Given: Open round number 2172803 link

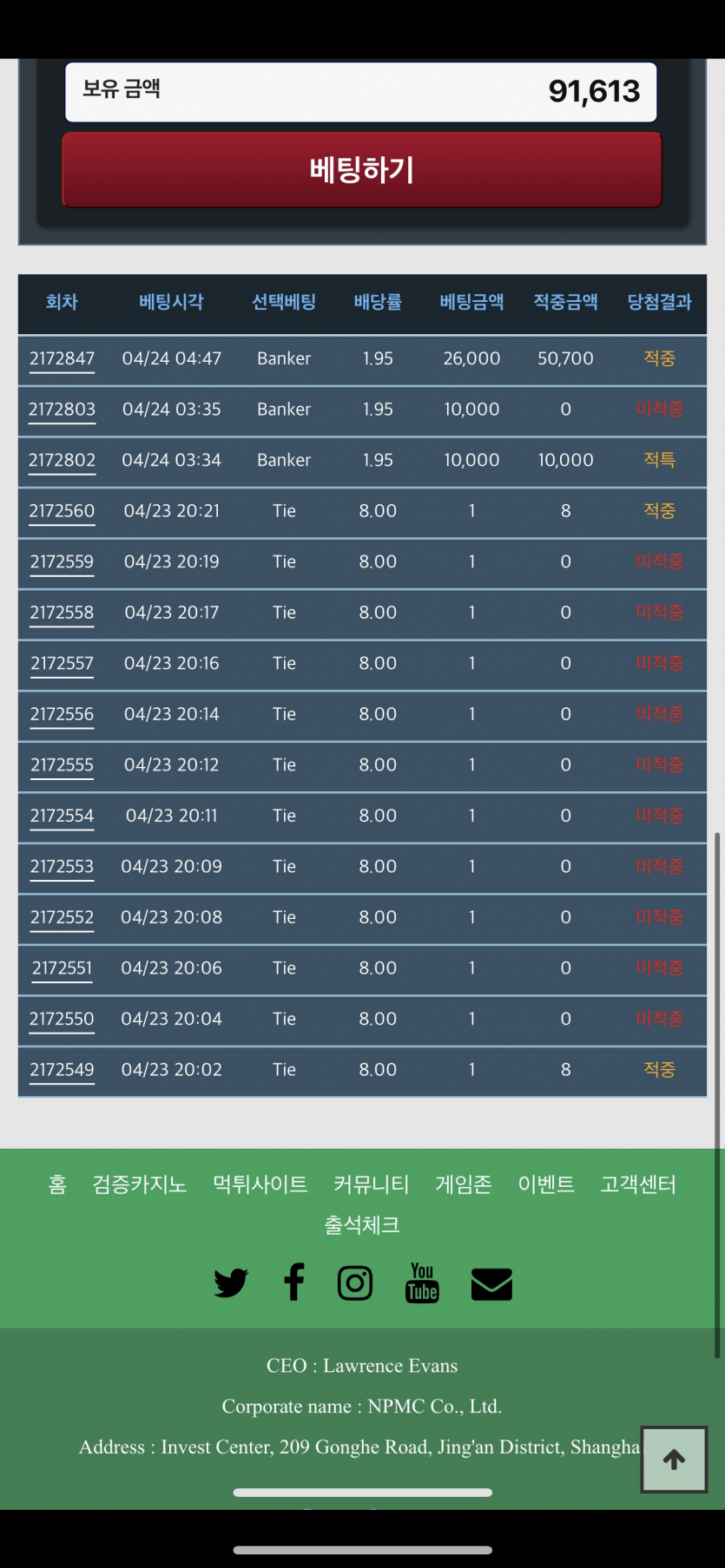Looking at the screenshot, I should (x=62, y=410).
